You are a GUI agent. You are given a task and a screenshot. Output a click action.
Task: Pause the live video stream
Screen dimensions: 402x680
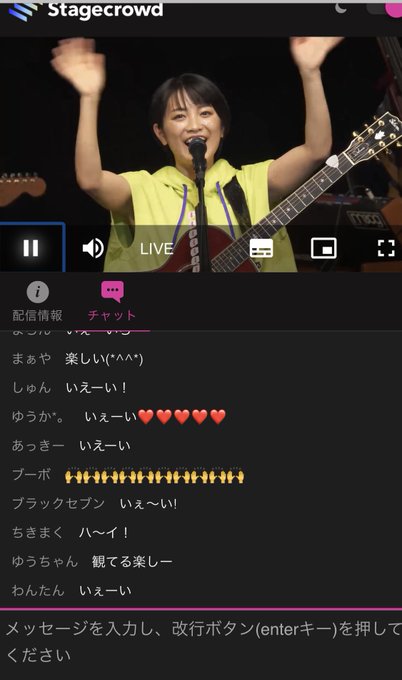pos(31,248)
